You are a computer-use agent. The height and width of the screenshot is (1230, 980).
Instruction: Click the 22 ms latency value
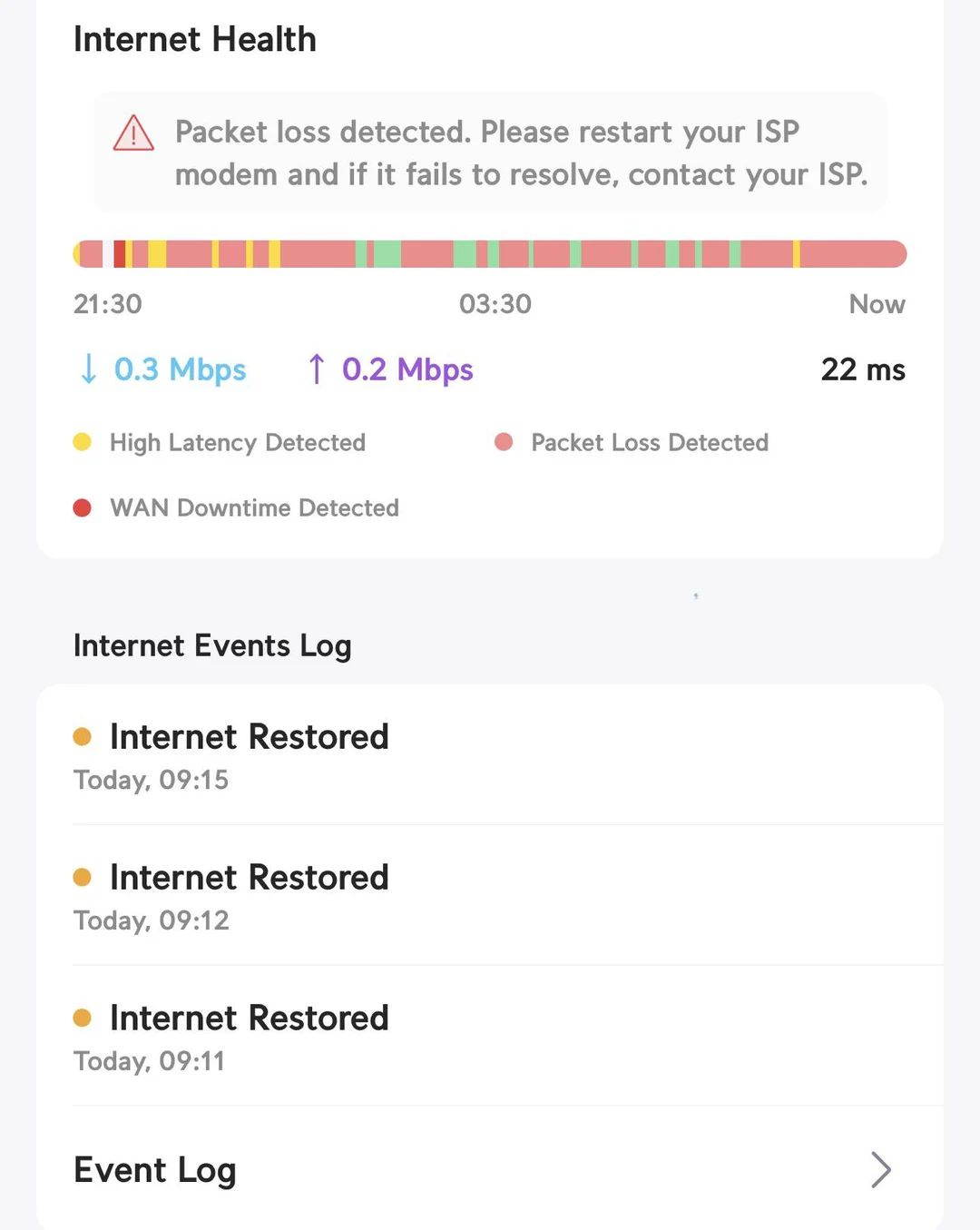point(863,369)
